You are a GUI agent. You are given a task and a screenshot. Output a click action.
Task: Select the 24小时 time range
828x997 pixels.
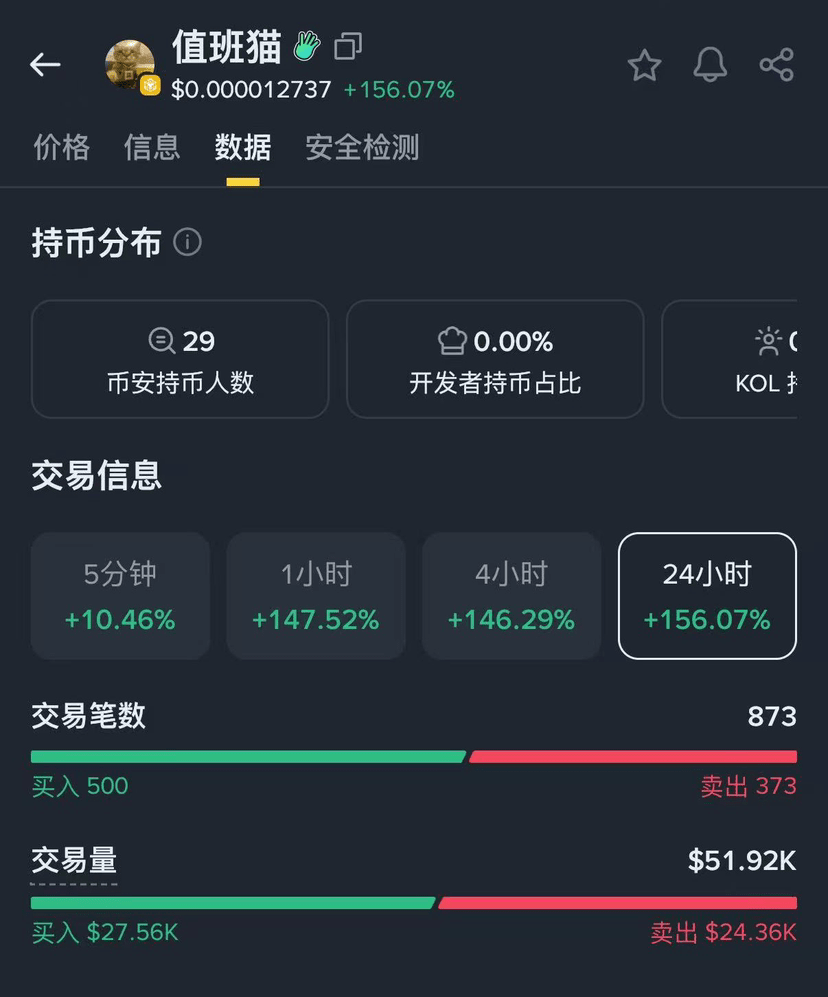pos(707,596)
